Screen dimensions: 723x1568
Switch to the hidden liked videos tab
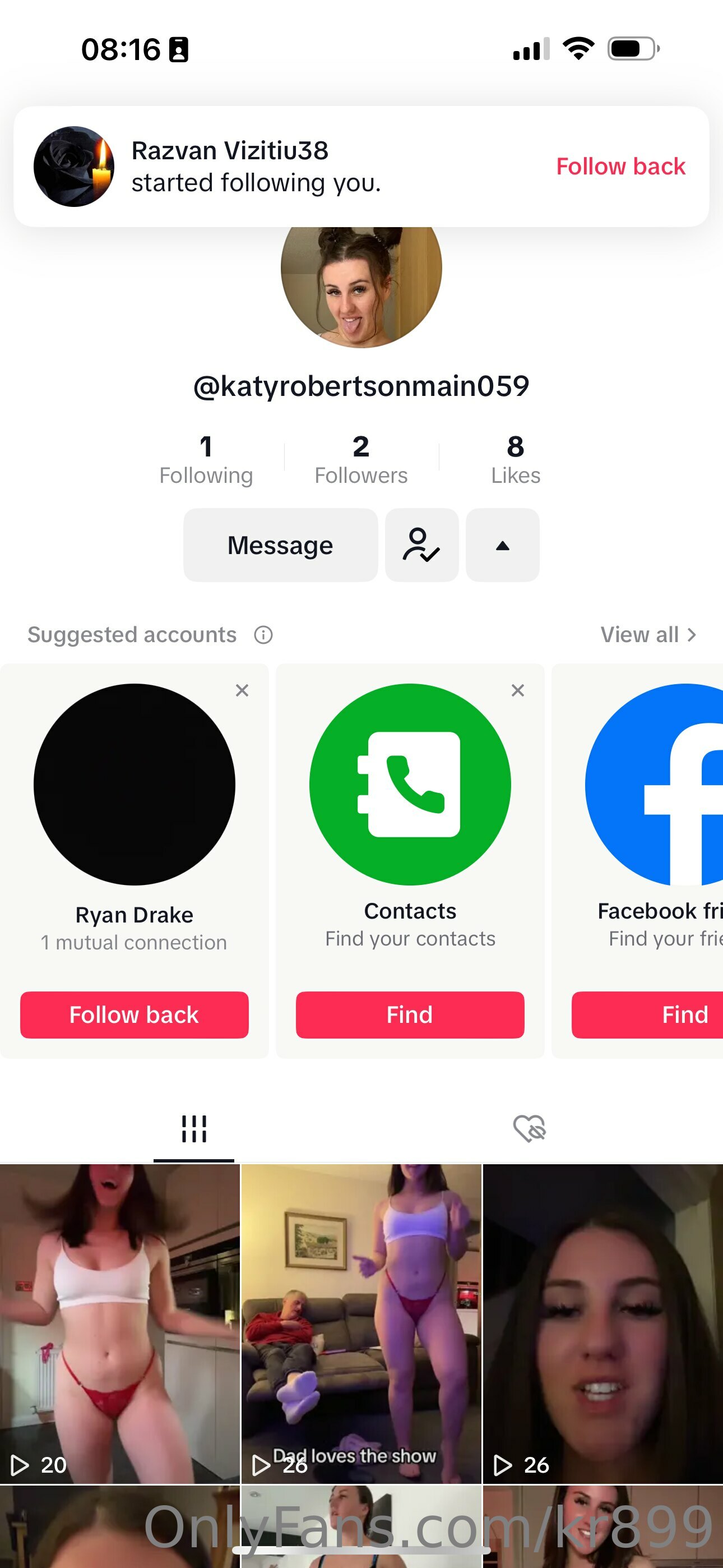coord(530,1128)
